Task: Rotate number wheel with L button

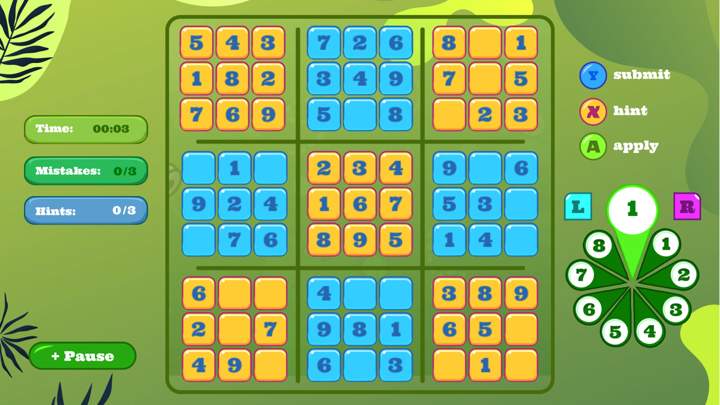Action: point(579,207)
